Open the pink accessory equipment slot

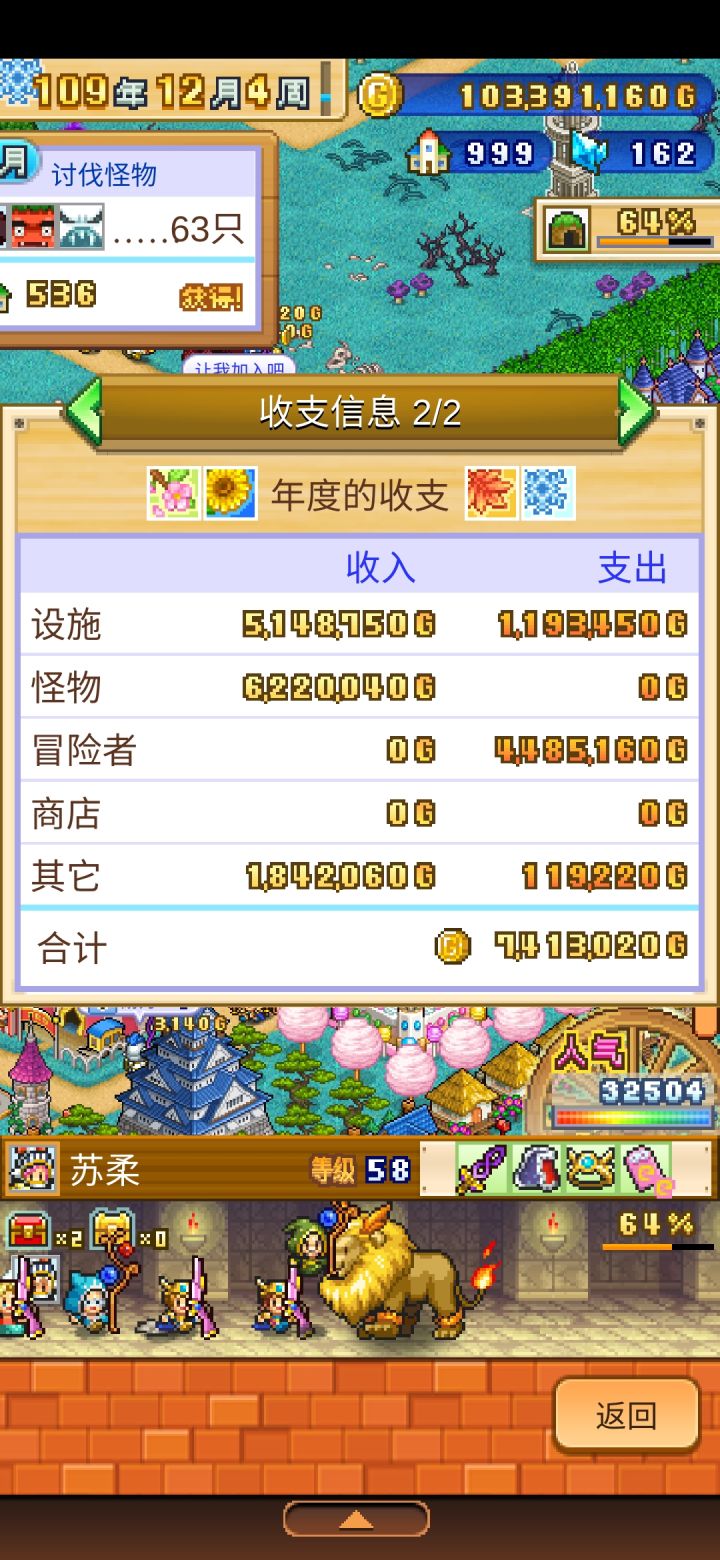(644, 1170)
